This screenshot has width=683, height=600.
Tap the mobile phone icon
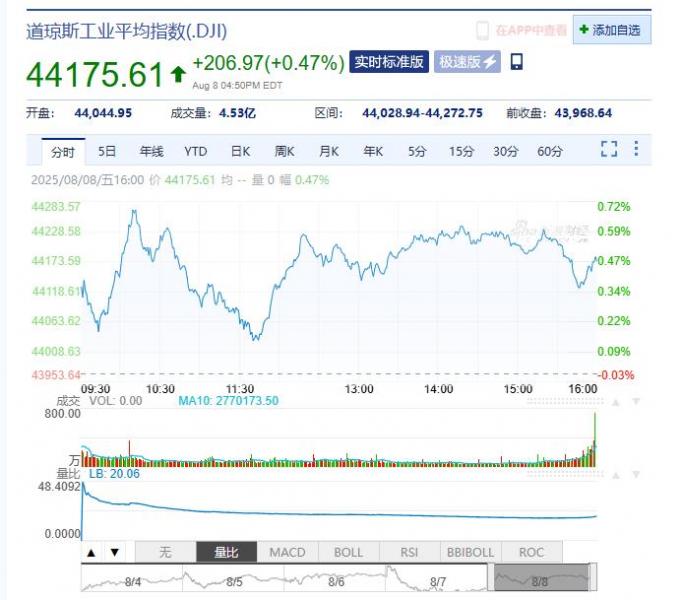516,63
